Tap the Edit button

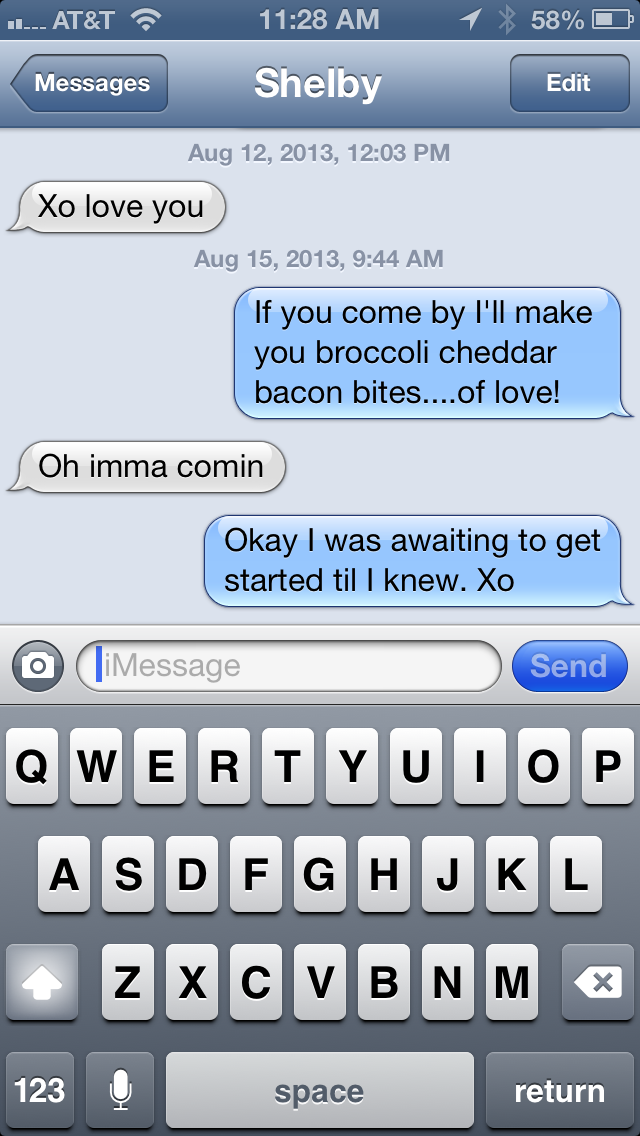coord(568,84)
